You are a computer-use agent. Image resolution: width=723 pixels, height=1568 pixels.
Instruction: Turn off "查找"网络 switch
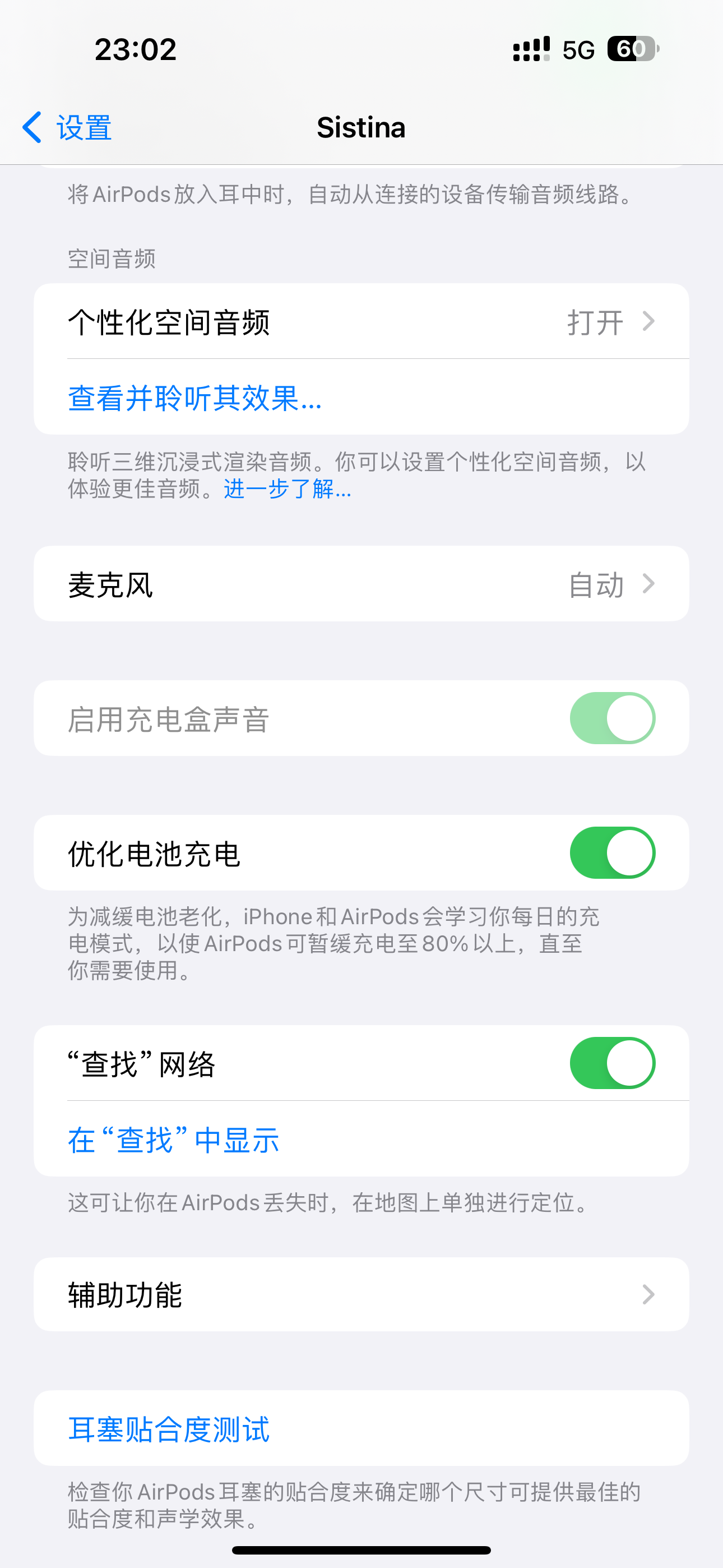click(x=611, y=1063)
